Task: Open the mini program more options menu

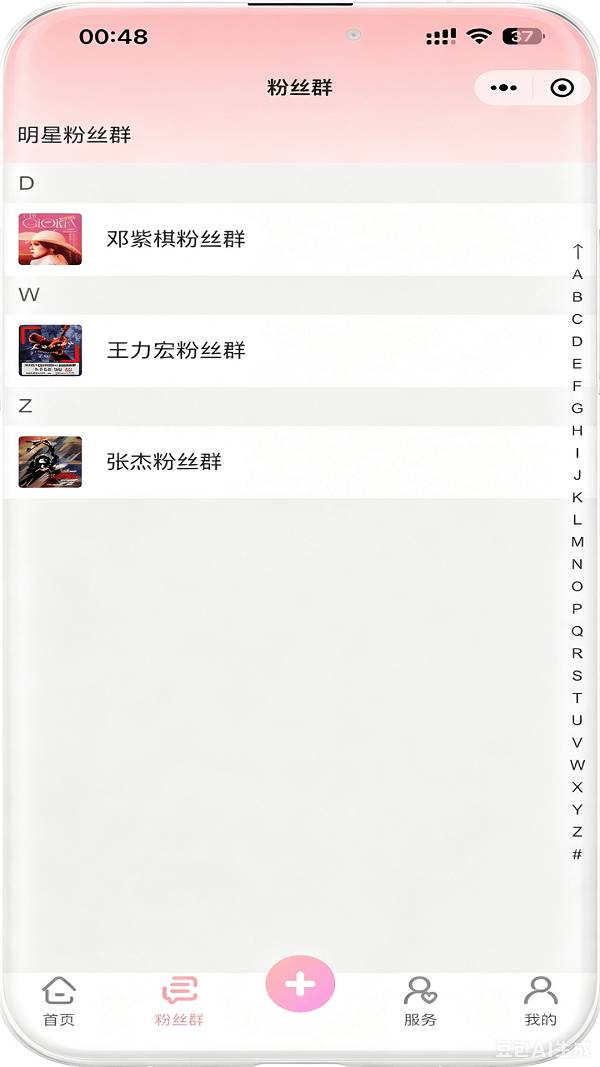Action: coord(503,88)
